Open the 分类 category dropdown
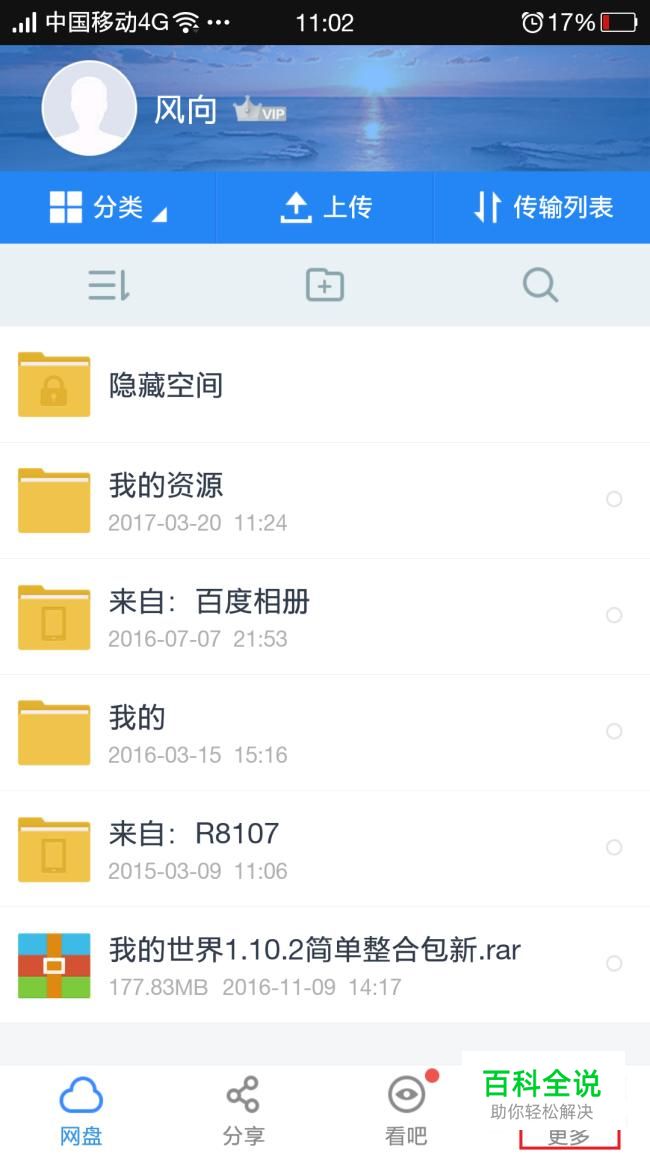The height and width of the screenshot is (1155, 650). 108,208
